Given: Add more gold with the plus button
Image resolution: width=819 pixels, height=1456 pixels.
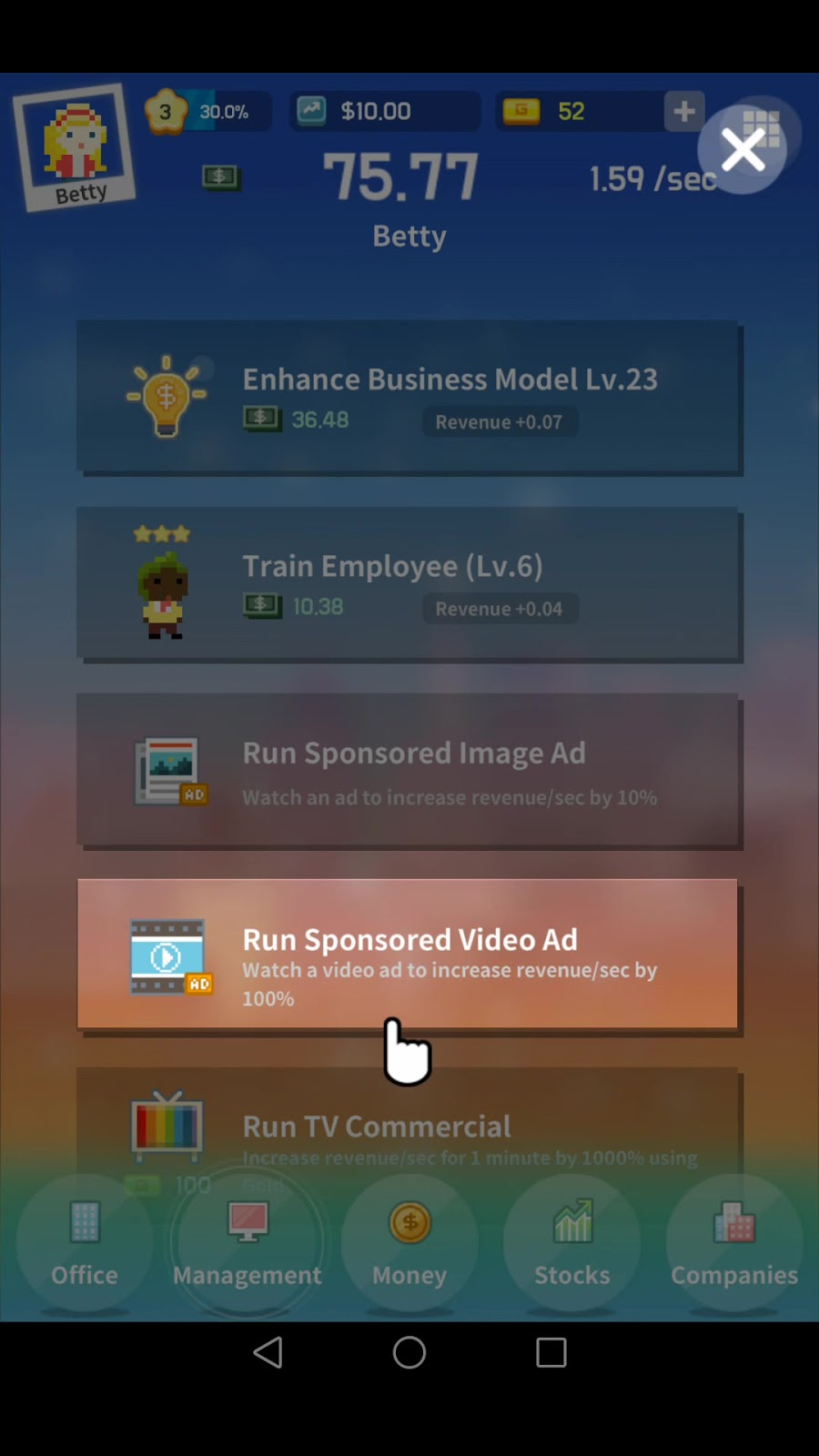Looking at the screenshot, I should click(684, 112).
